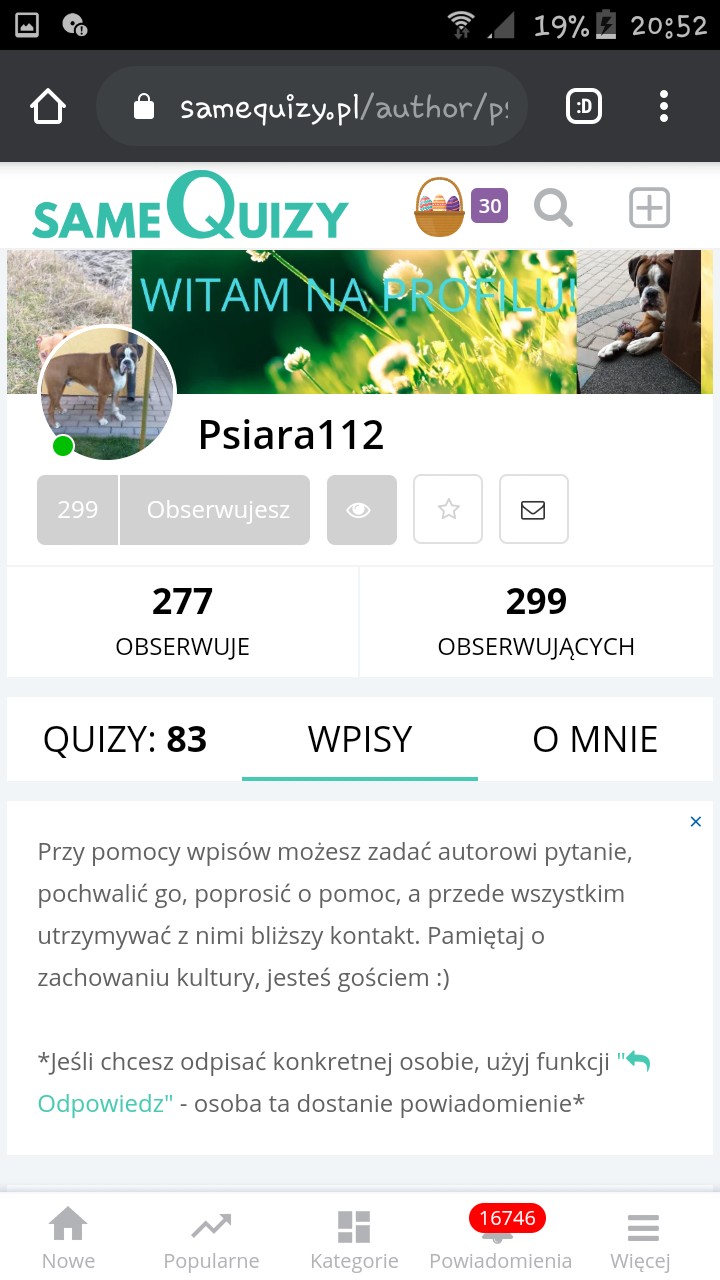
Task: Tap the eye icon button
Action: point(361,510)
